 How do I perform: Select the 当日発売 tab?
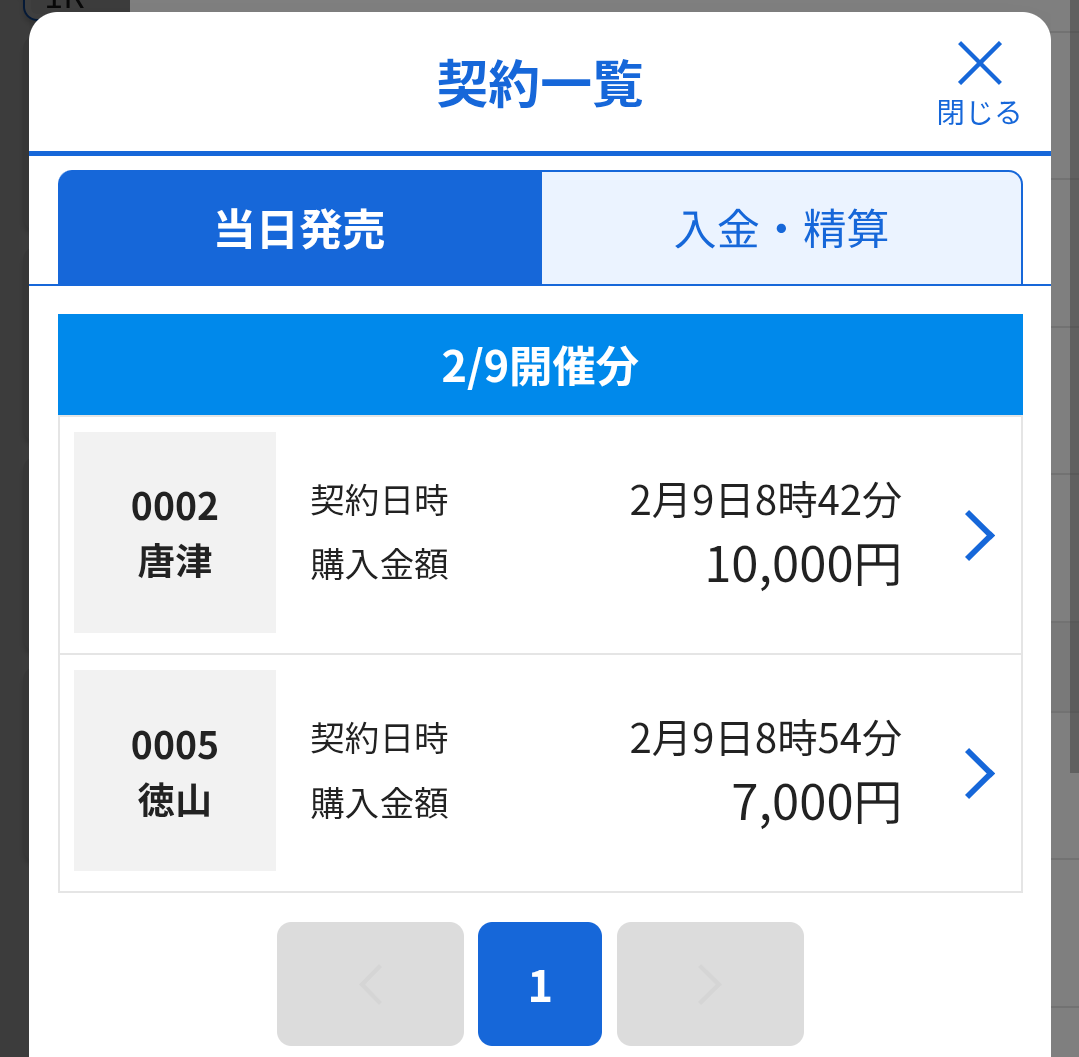[x=300, y=229]
